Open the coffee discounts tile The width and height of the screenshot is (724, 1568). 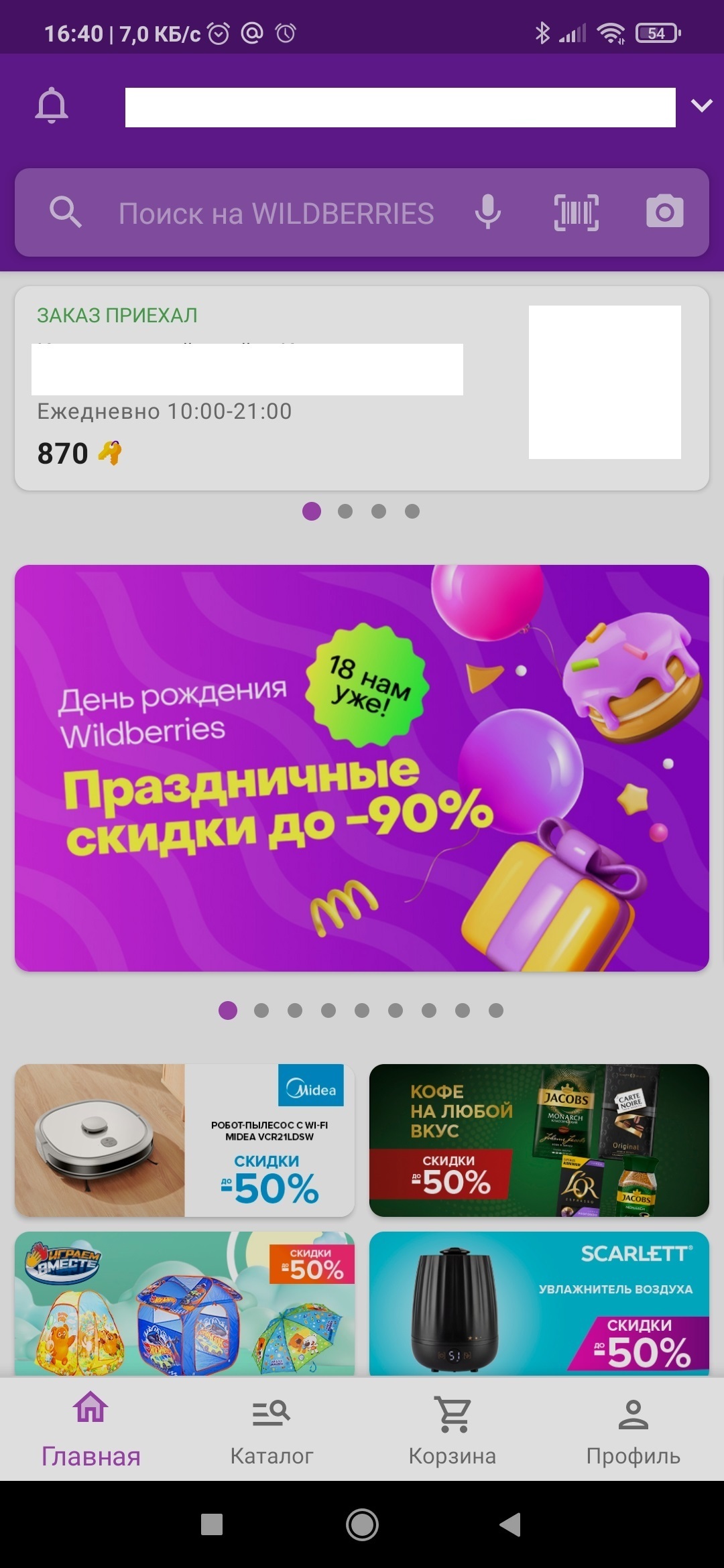[539, 1140]
